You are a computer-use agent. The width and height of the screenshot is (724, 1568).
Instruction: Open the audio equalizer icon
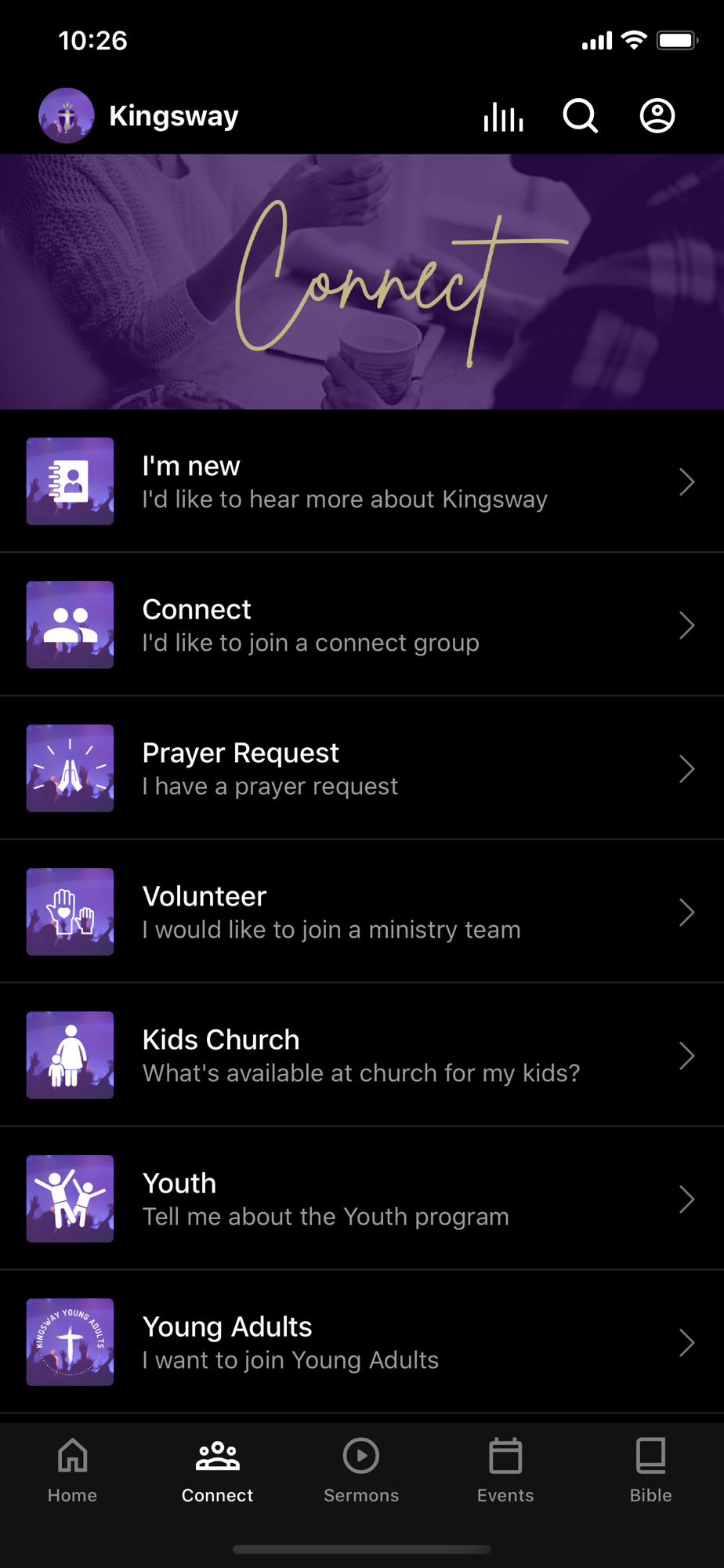coord(503,117)
